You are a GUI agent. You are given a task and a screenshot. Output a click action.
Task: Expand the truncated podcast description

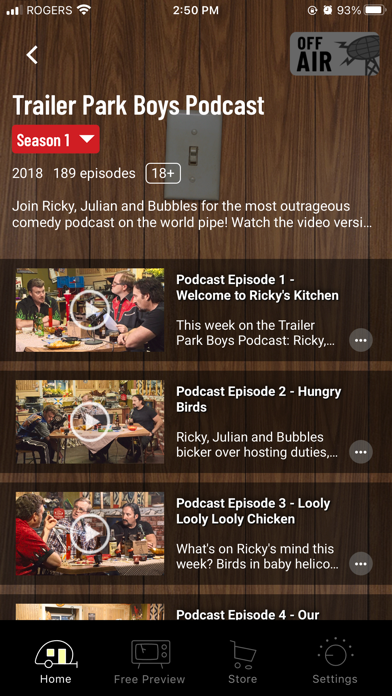(192, 214)
